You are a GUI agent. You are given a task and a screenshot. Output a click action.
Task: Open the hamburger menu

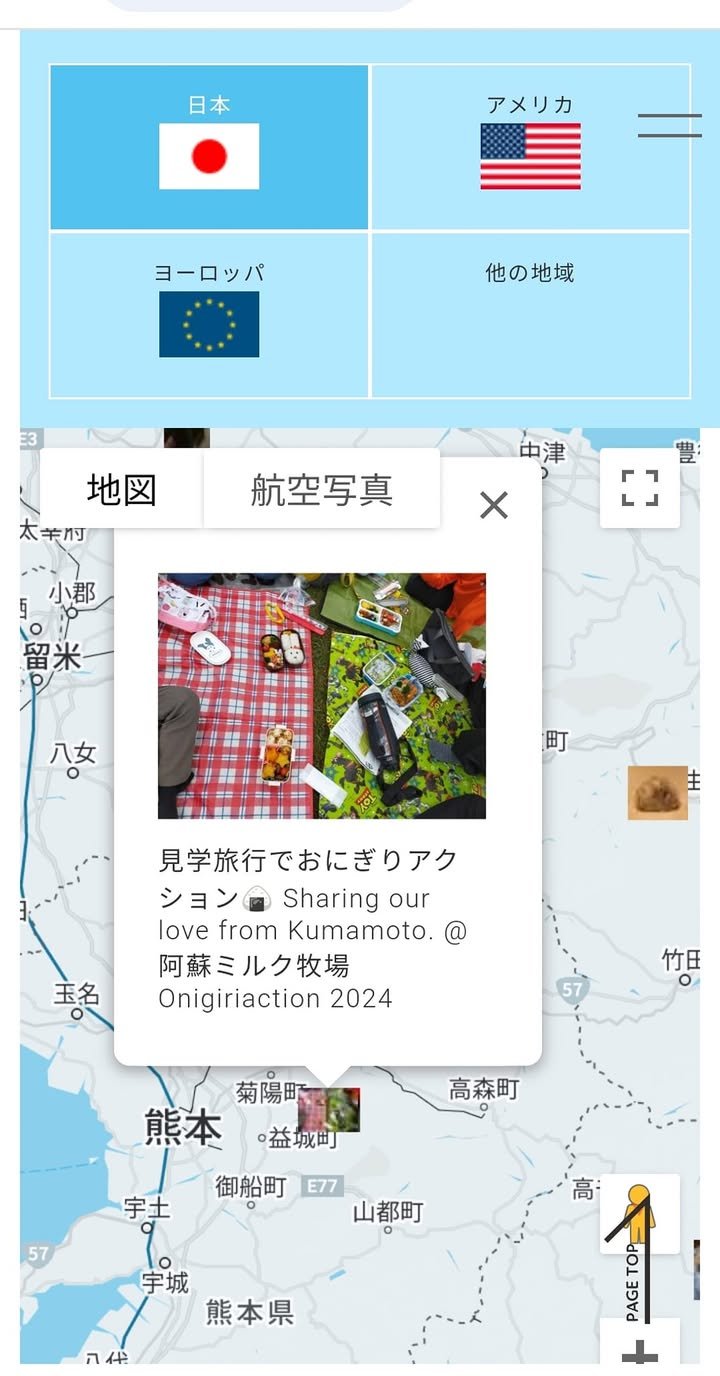669,126
